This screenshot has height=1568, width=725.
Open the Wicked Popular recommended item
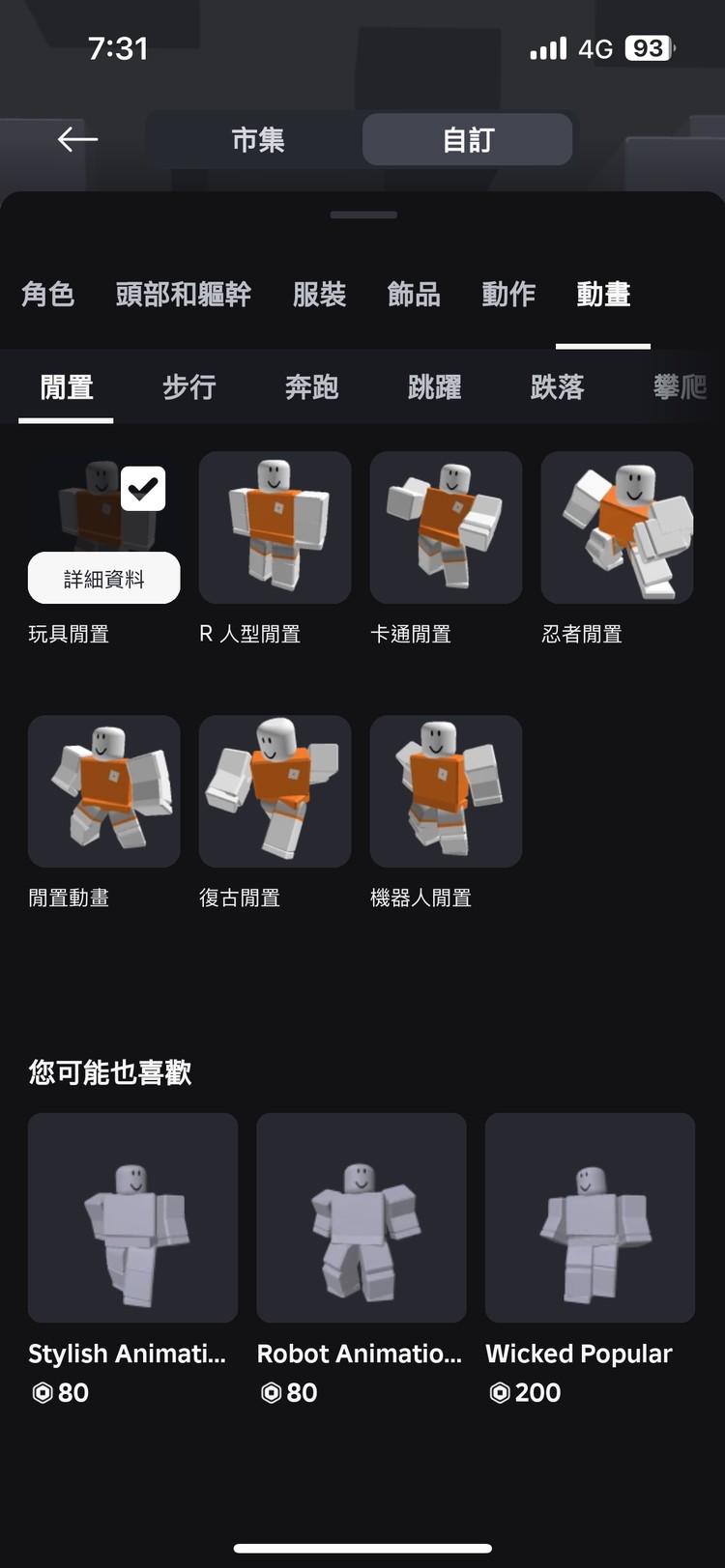tap(590, 1217)
